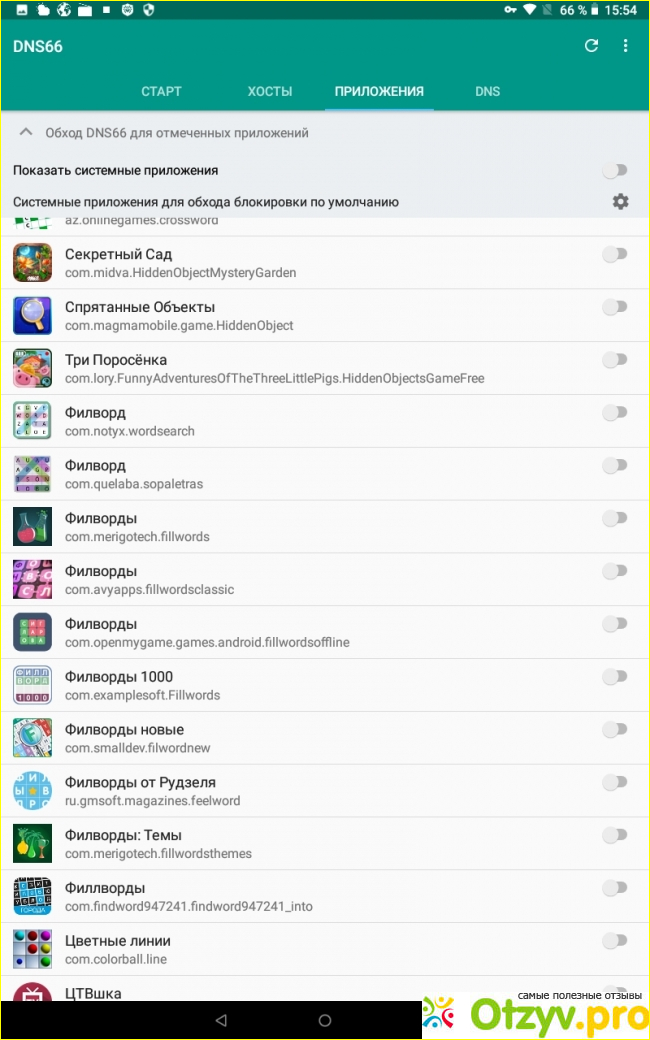Open the overflow menu
The width and height of the screenshot is (650, 1040).
[626, 46]
